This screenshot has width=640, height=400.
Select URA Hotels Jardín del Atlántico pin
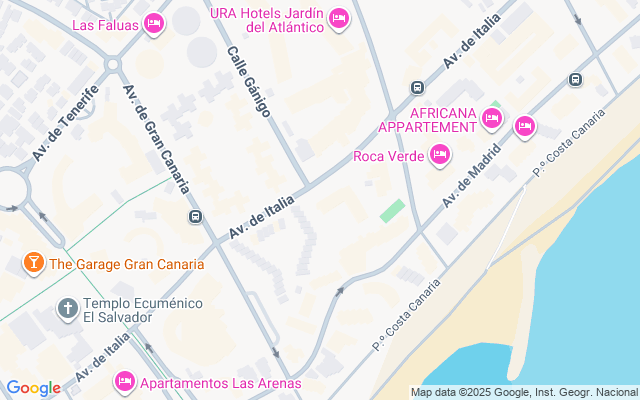(x=339, y=19)
